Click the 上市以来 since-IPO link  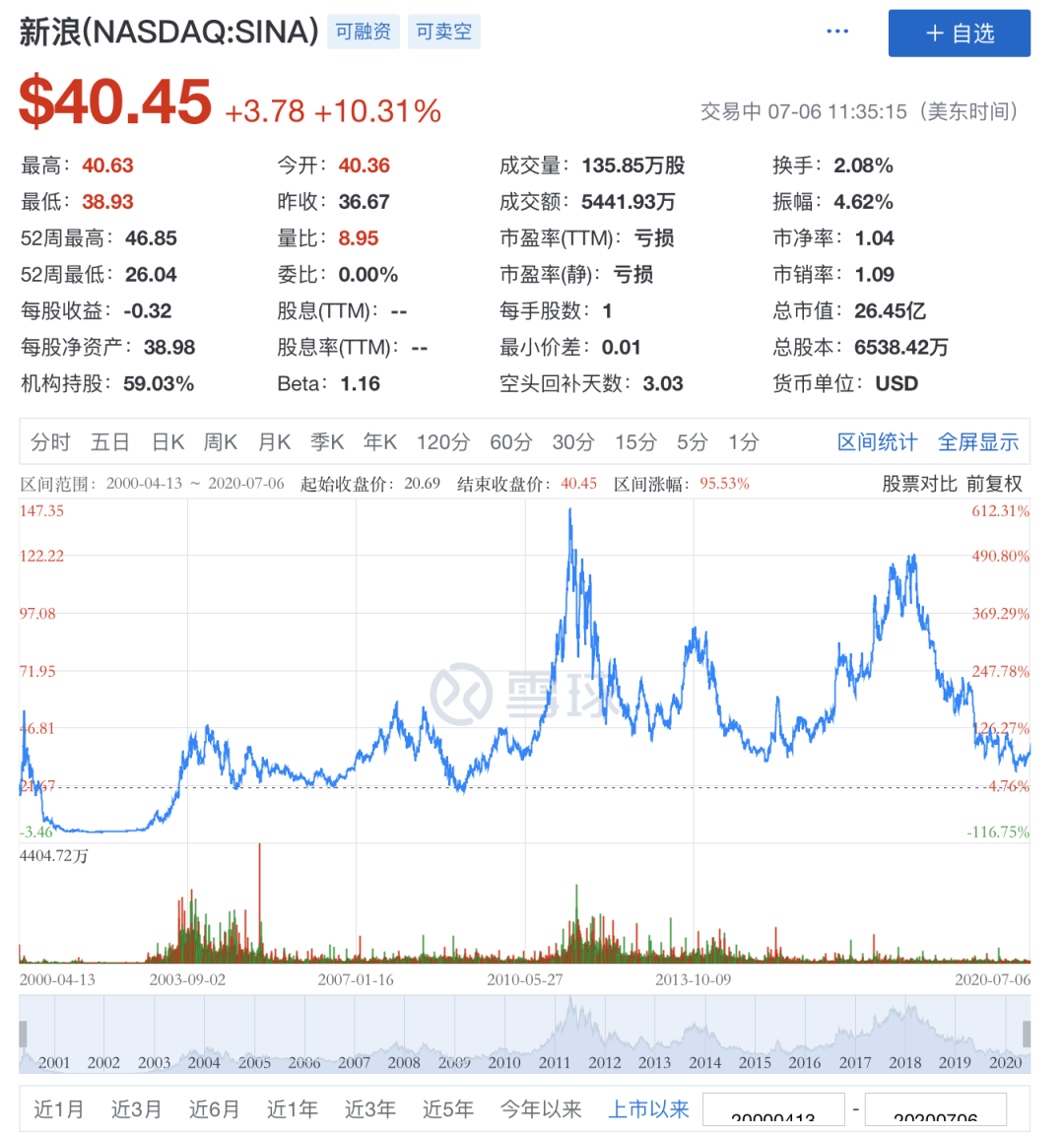click(x=648, y=1108)
